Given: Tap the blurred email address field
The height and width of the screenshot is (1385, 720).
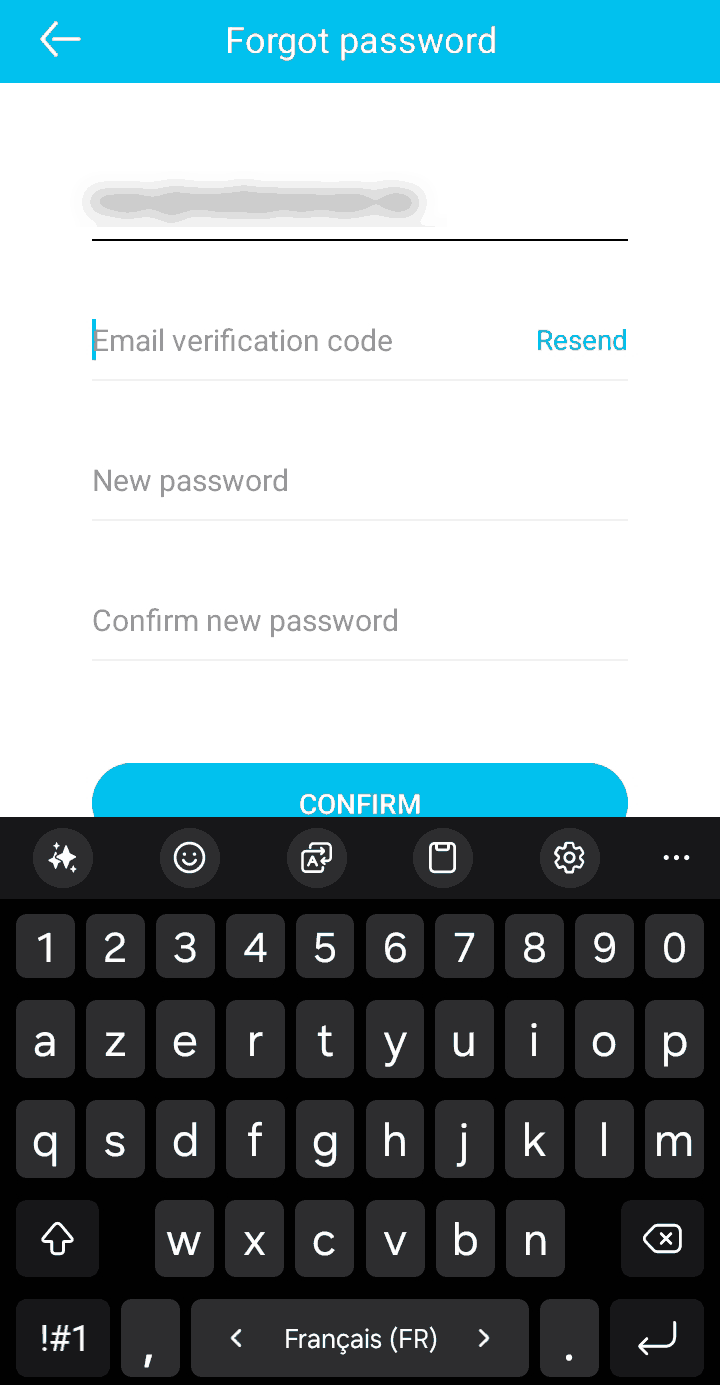Looking at the screenshot, I should tap(360, 204).
